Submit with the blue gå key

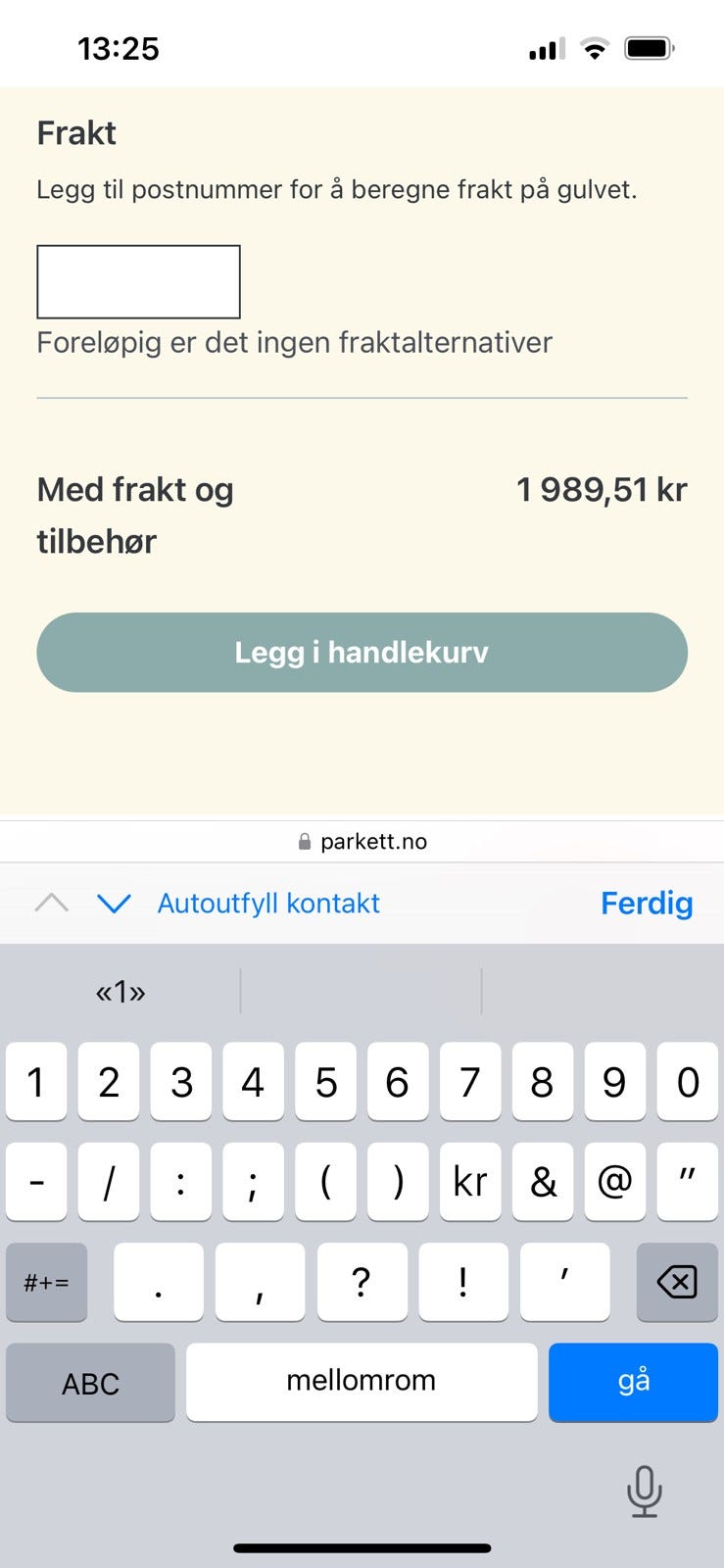(x=633, y=1382)
